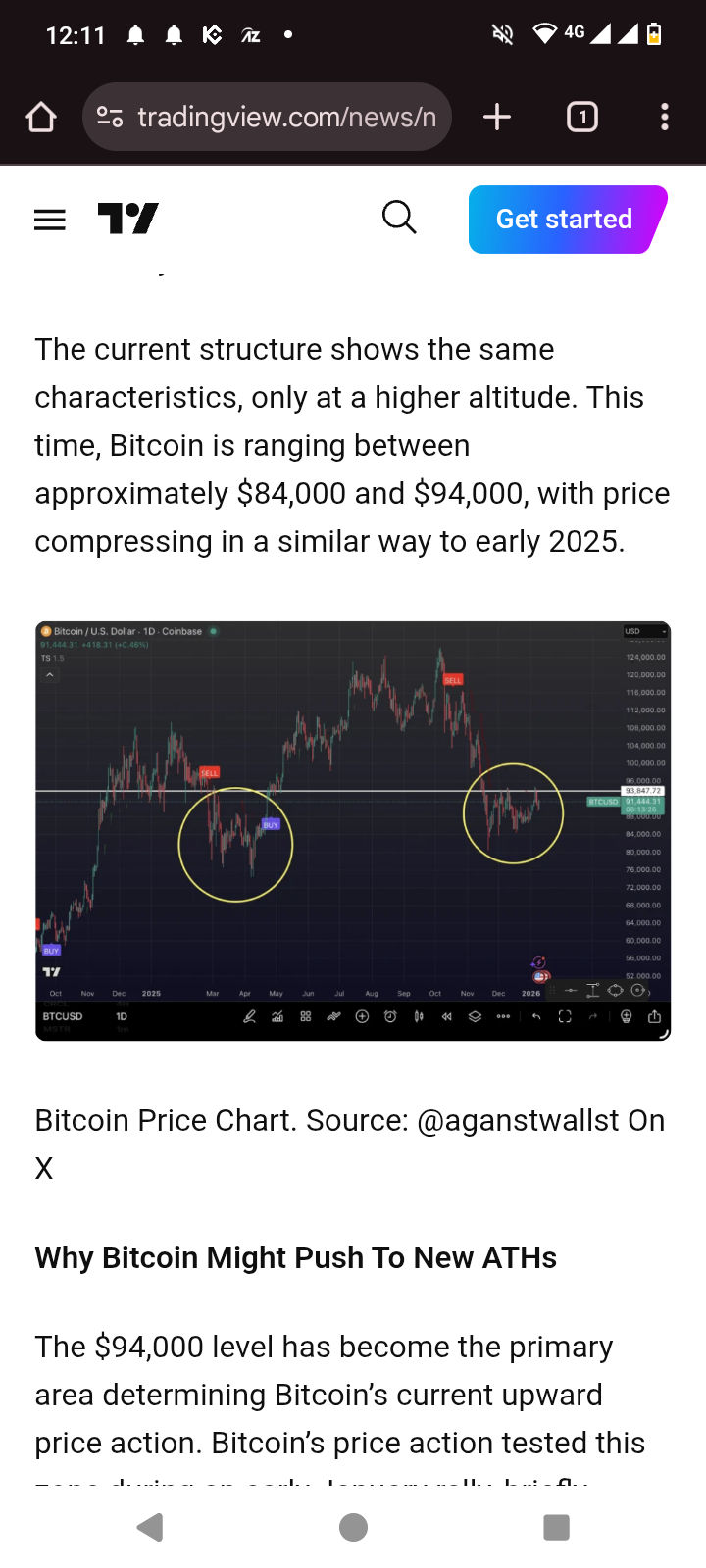Tap the tradingview.com address bar
Screen dimensions: 706x1568
coord(284,118)
